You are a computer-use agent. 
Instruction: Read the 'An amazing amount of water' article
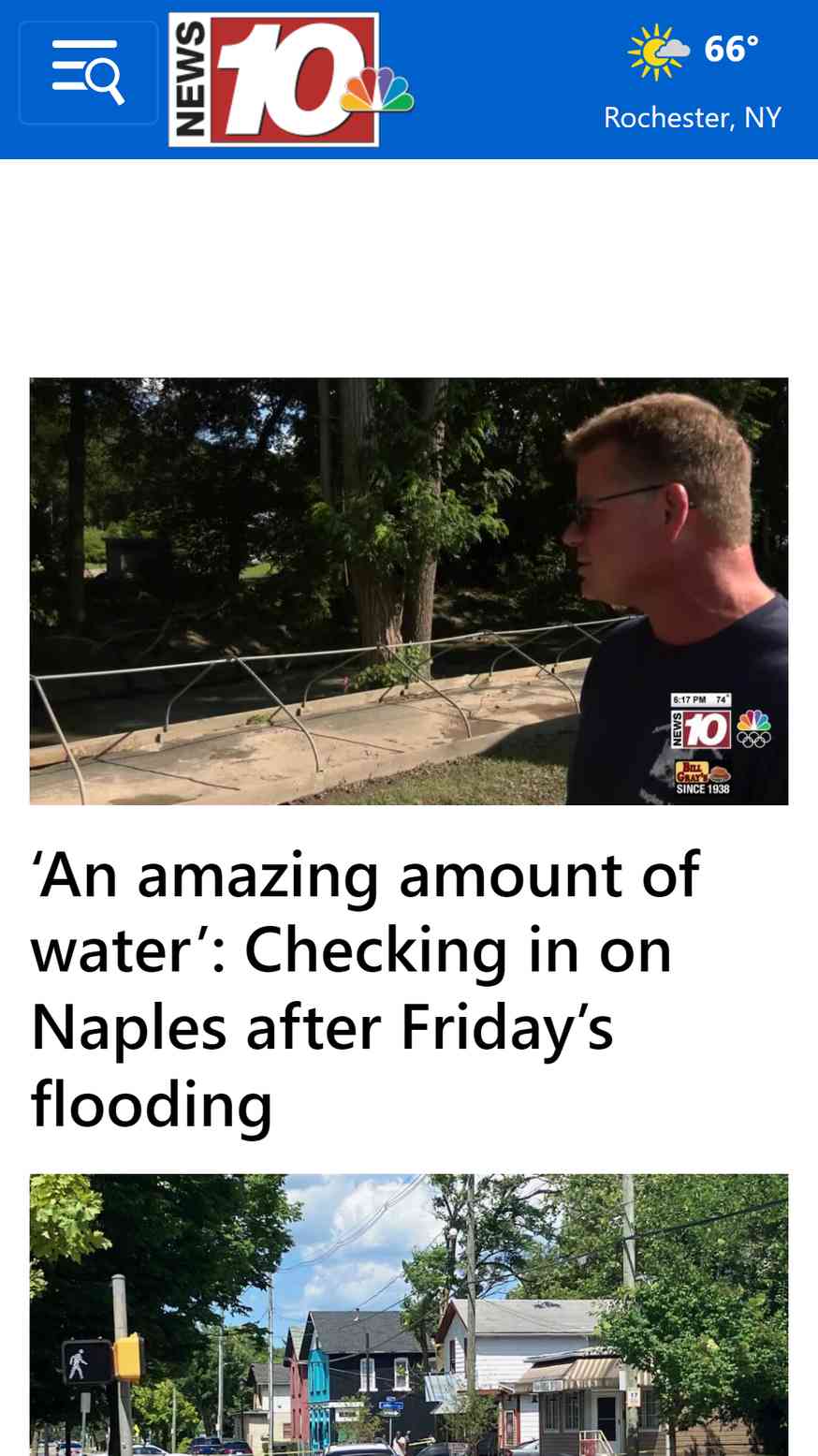click(x=365, y=989)
